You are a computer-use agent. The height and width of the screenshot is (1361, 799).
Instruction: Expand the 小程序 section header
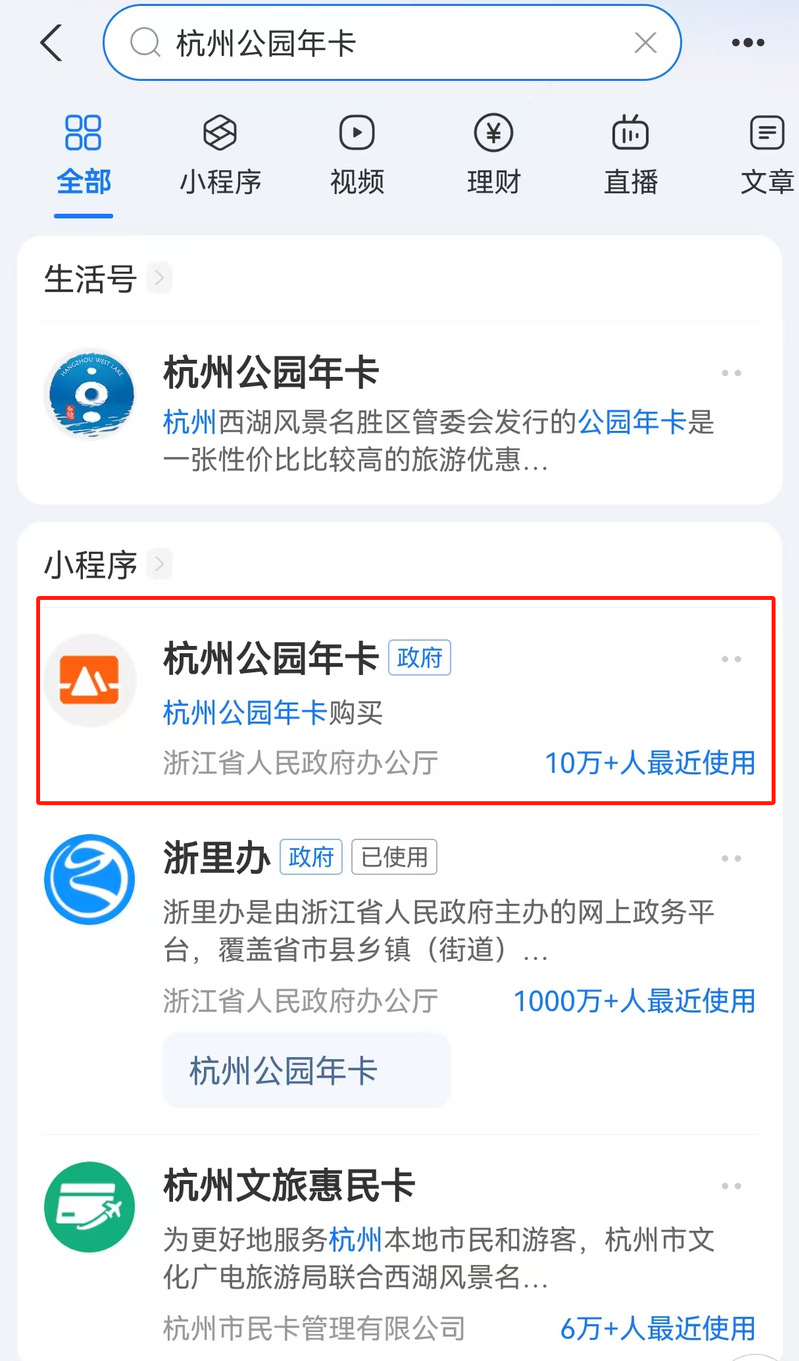tap(105, 565)
